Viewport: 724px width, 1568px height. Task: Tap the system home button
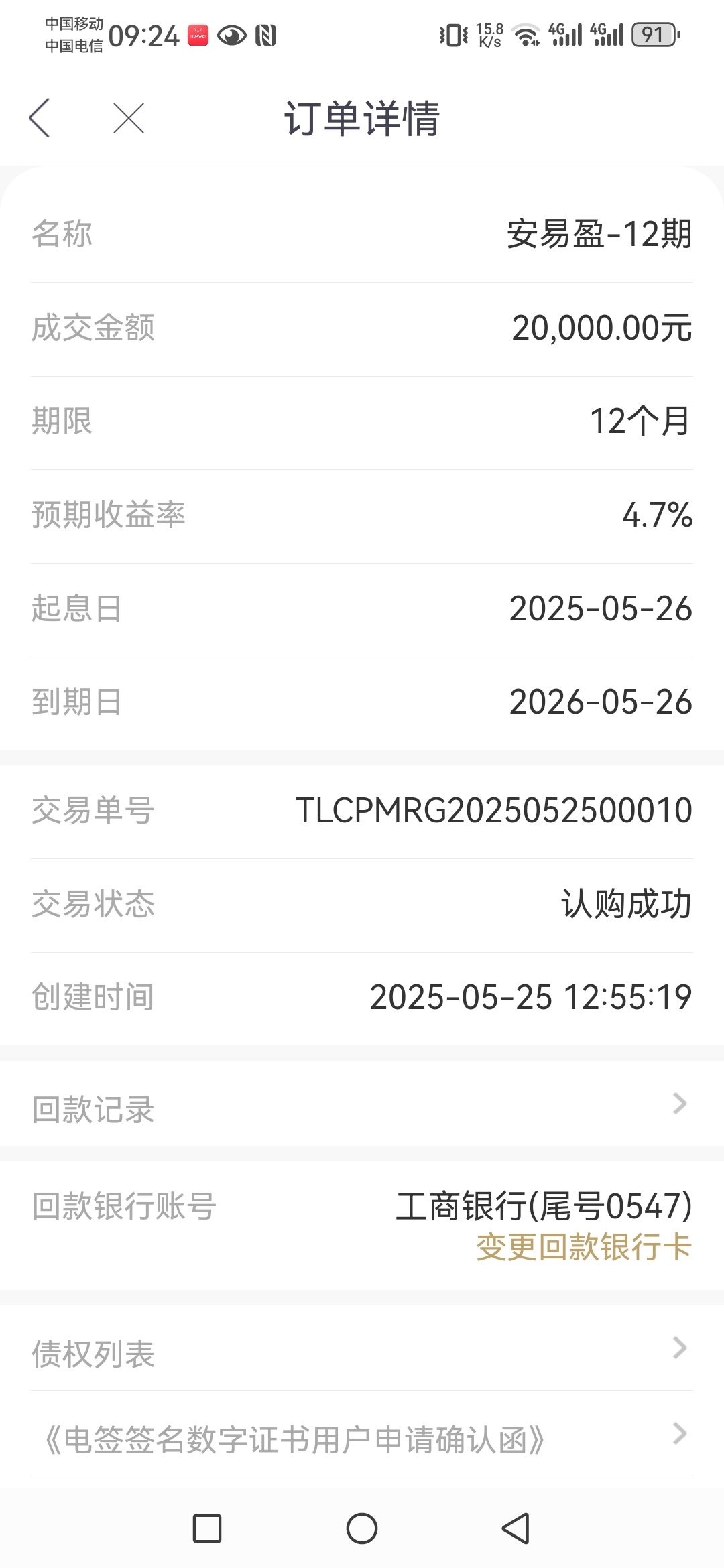(x=362, y=1528)
